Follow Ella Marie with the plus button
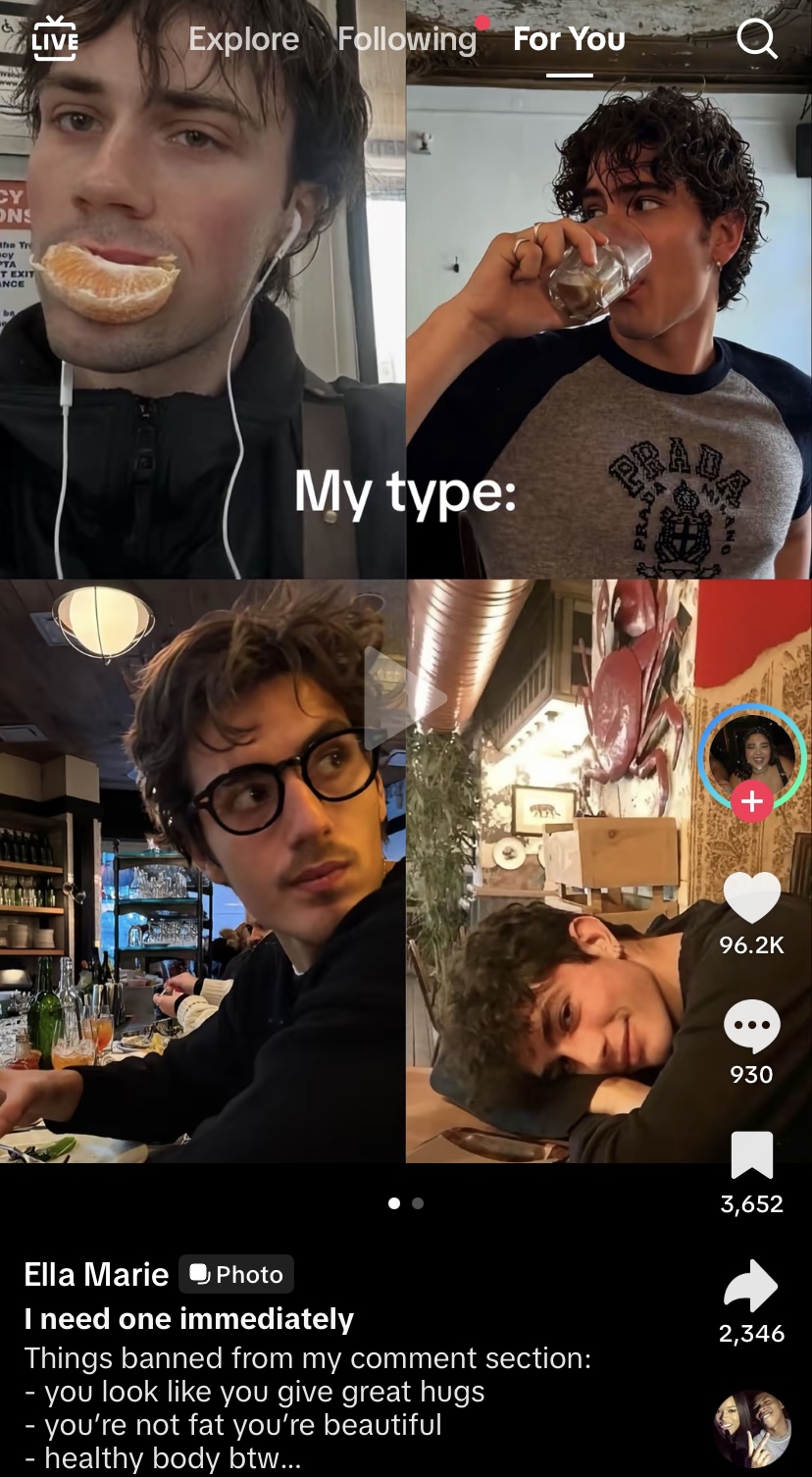812x1477 pixels. click(752, 802)
